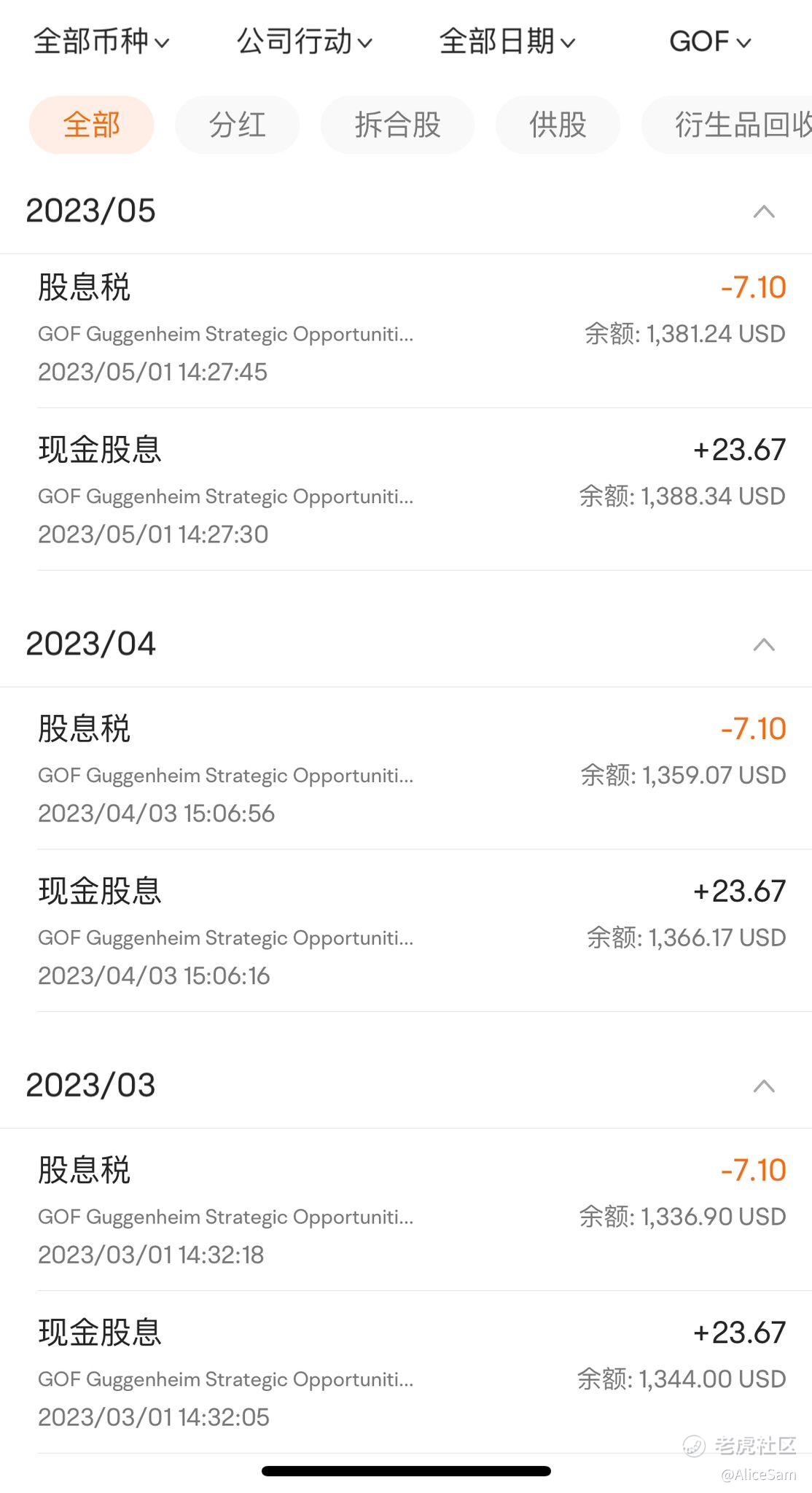Open the 全部日期 date filter

click(507, 42)
